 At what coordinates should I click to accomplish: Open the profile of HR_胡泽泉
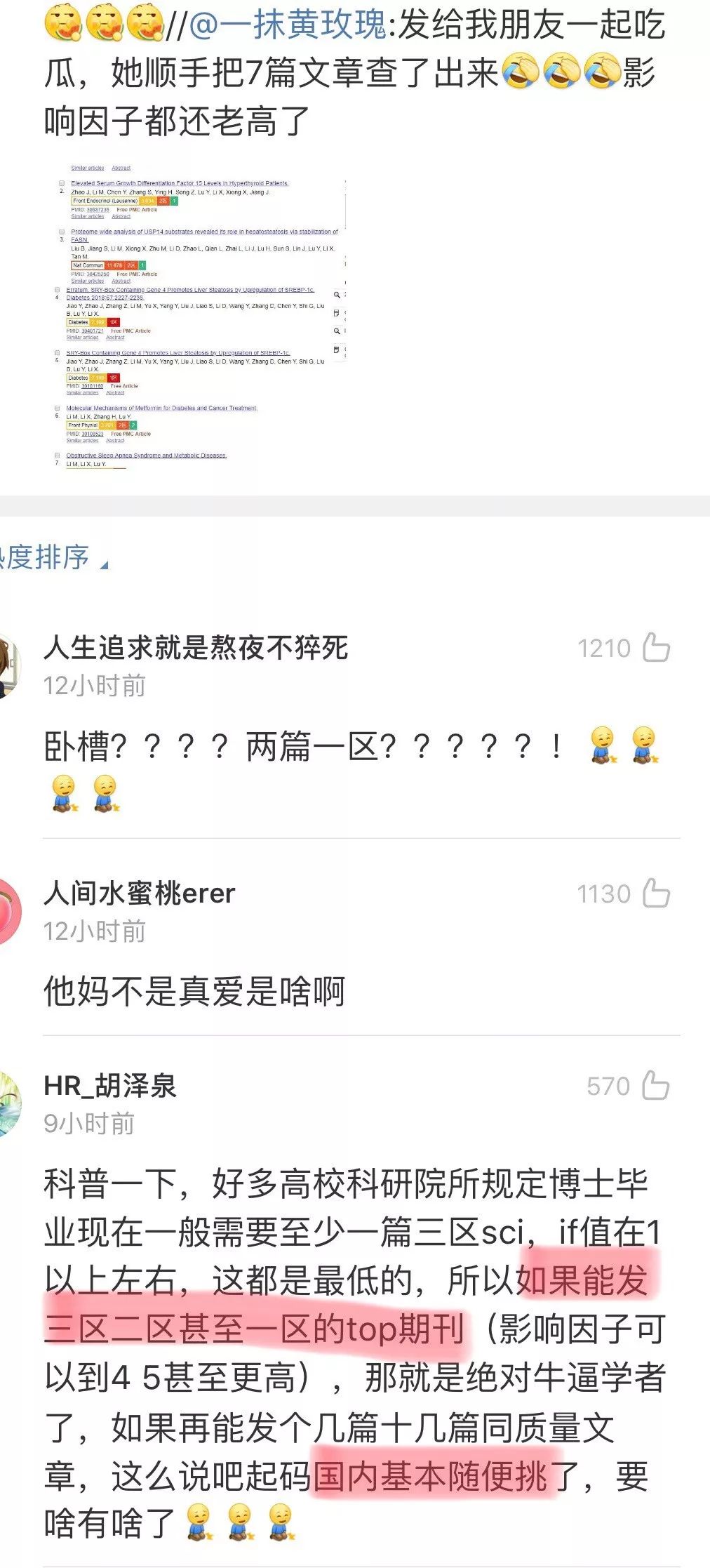click(x=109, y=1086)
